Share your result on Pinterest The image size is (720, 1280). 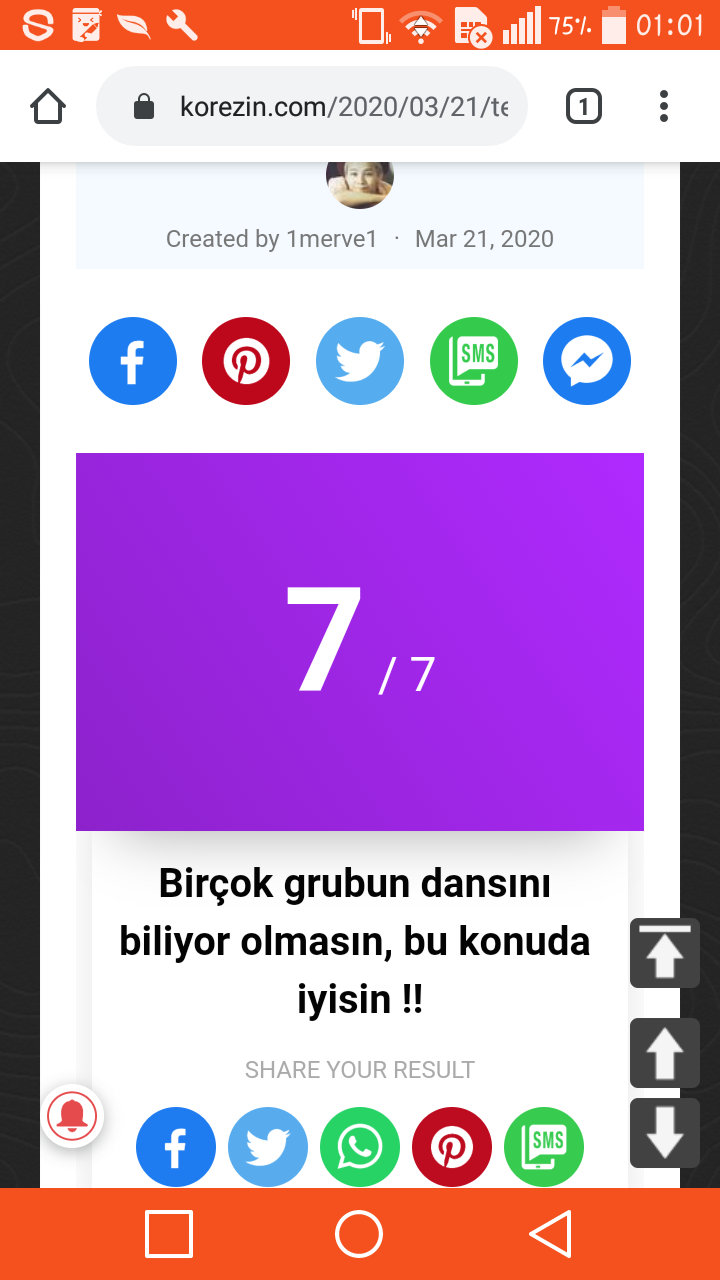(x=452, y=1147)
